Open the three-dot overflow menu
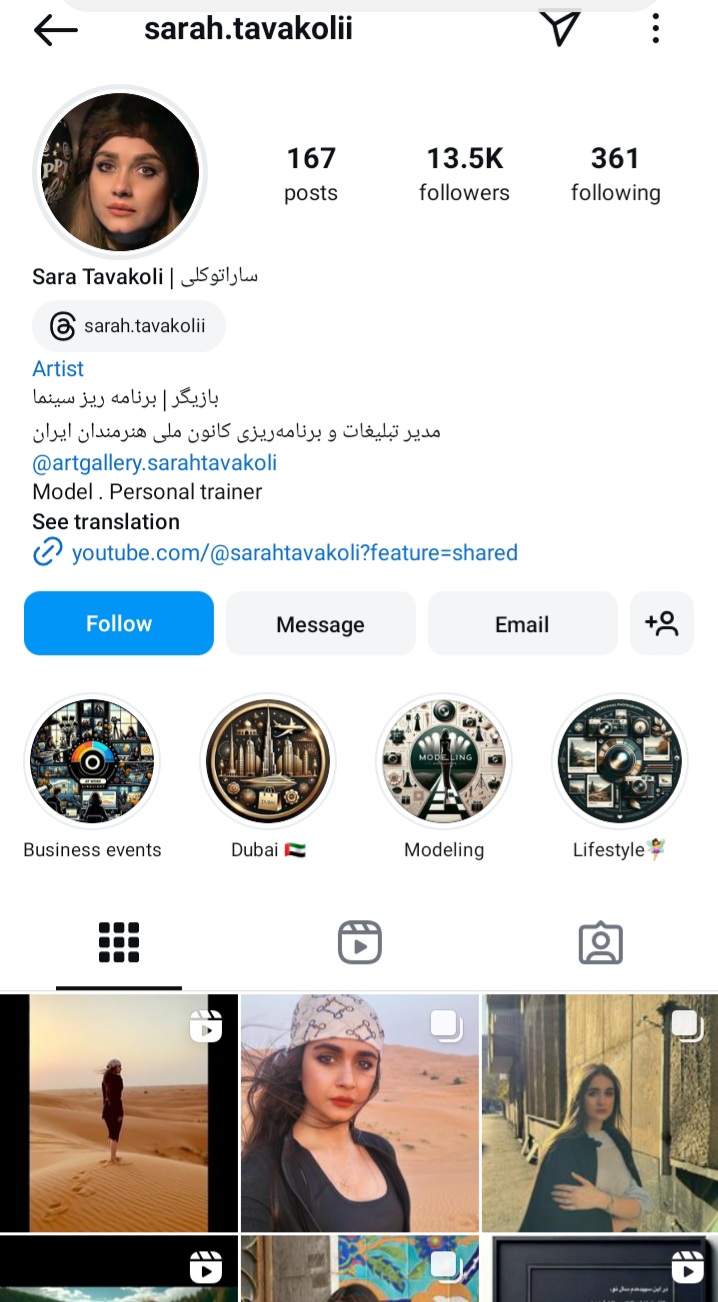 655,28
